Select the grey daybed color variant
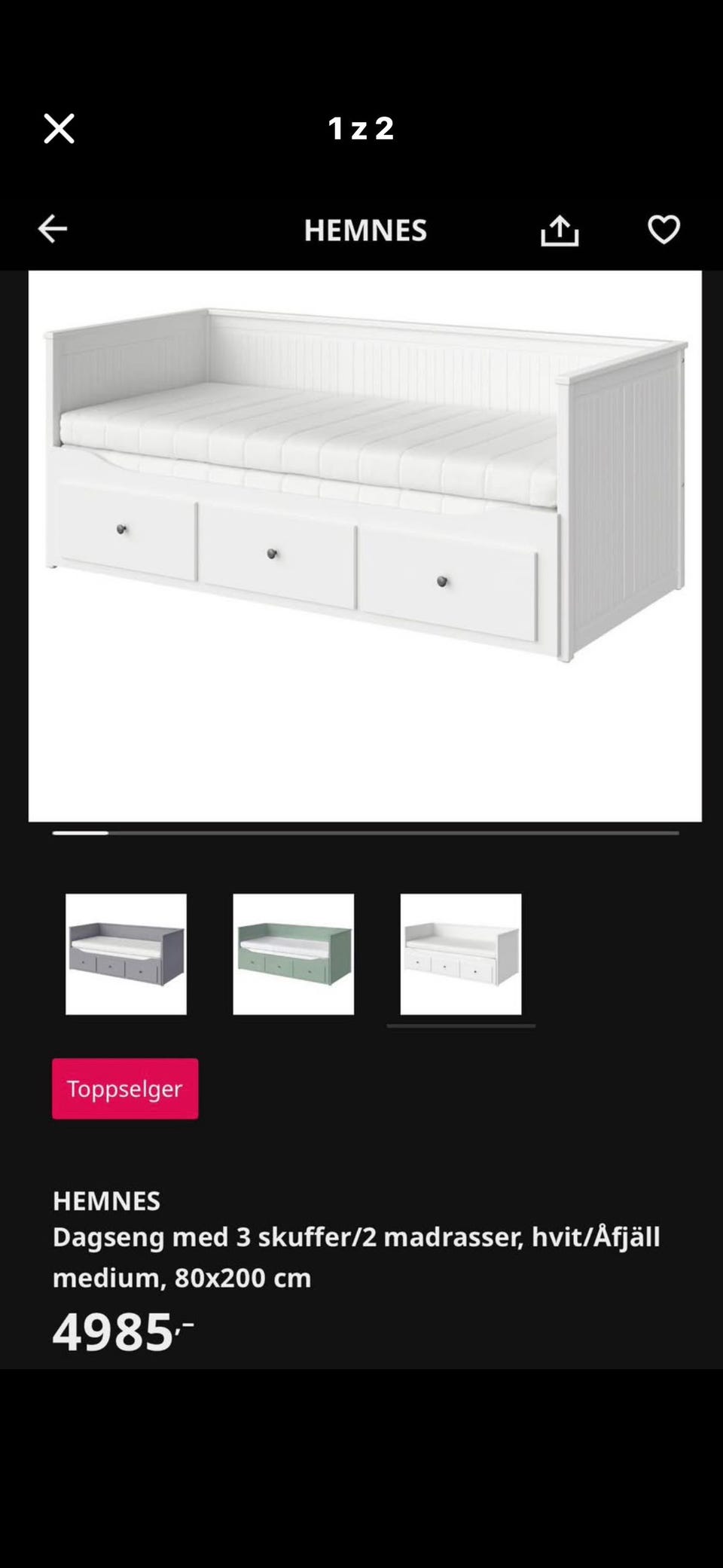Image resolution: width=723 pixels, height=1568 pixels. tap(125, 953)
